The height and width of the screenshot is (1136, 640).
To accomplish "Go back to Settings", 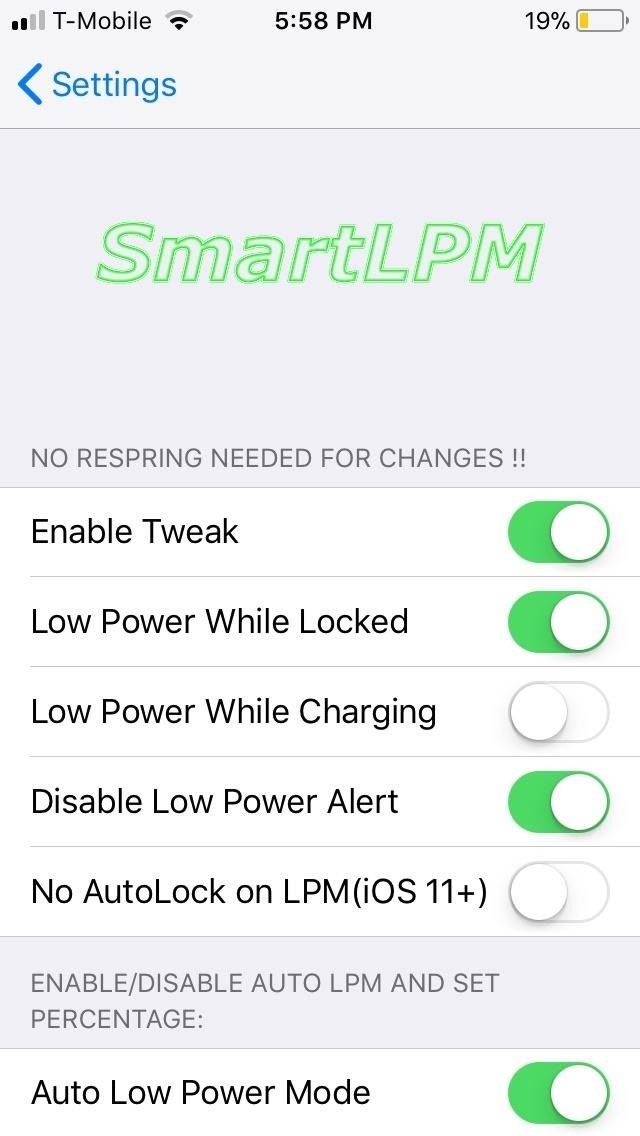I will tap(97, 85).
